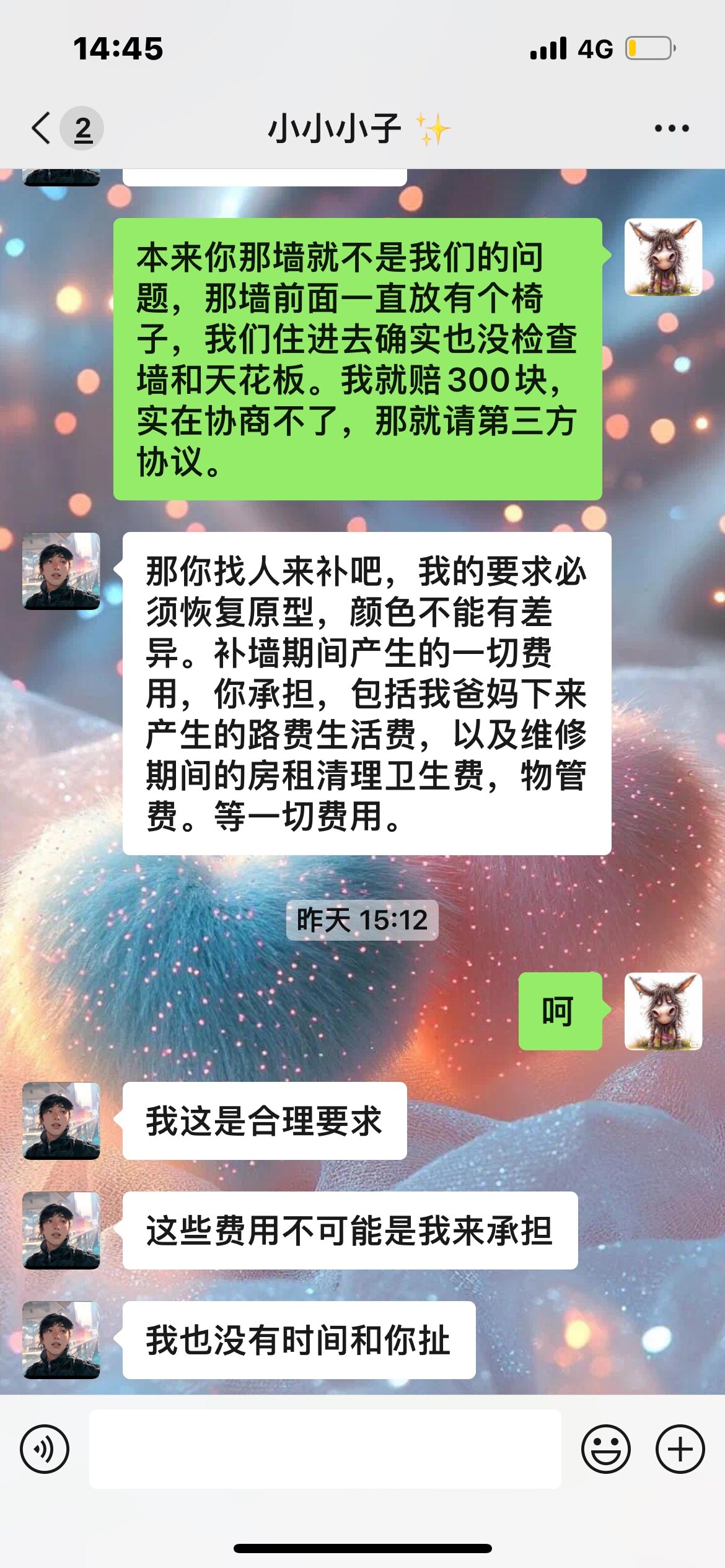
Task: Focus the message text field
Action: [325, 1448]
